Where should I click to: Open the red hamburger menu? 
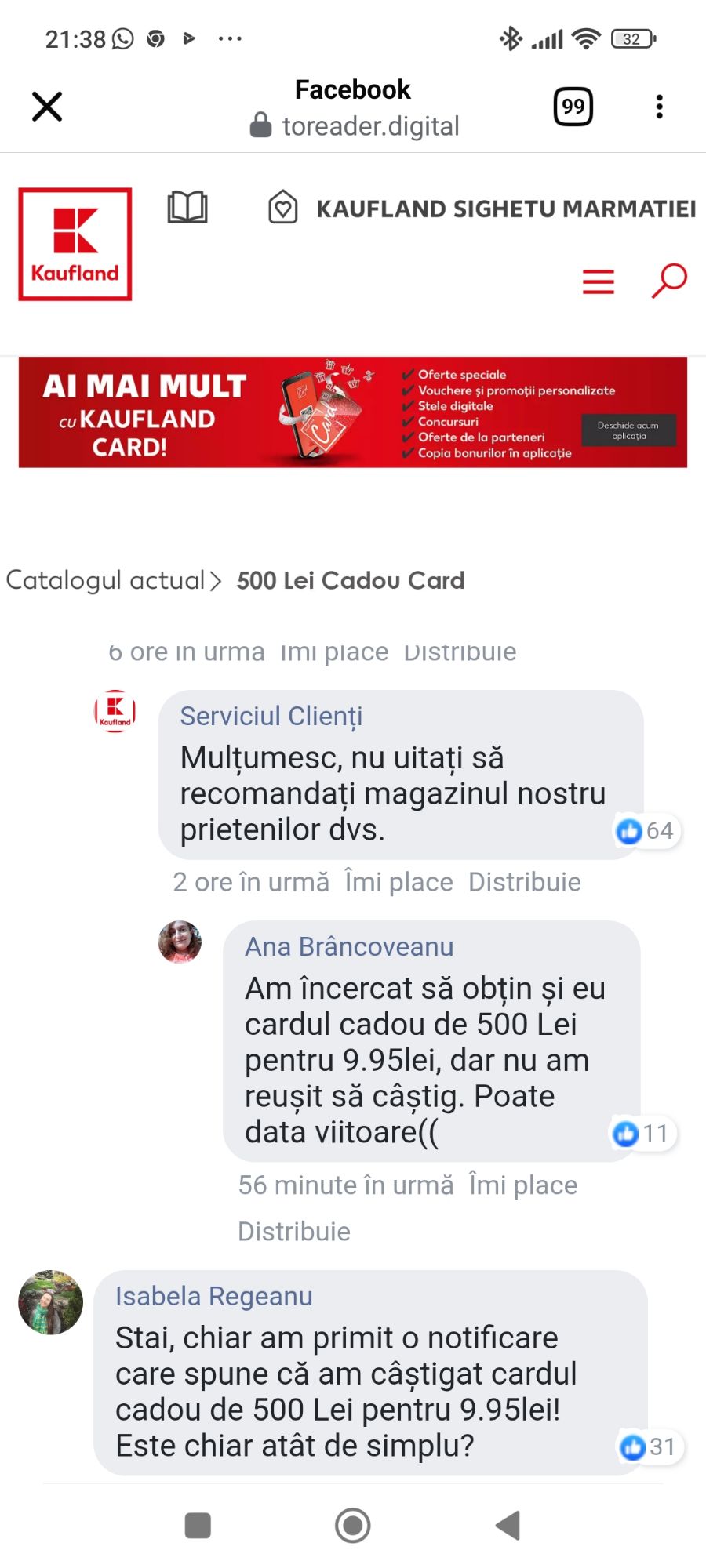(598, 281)
